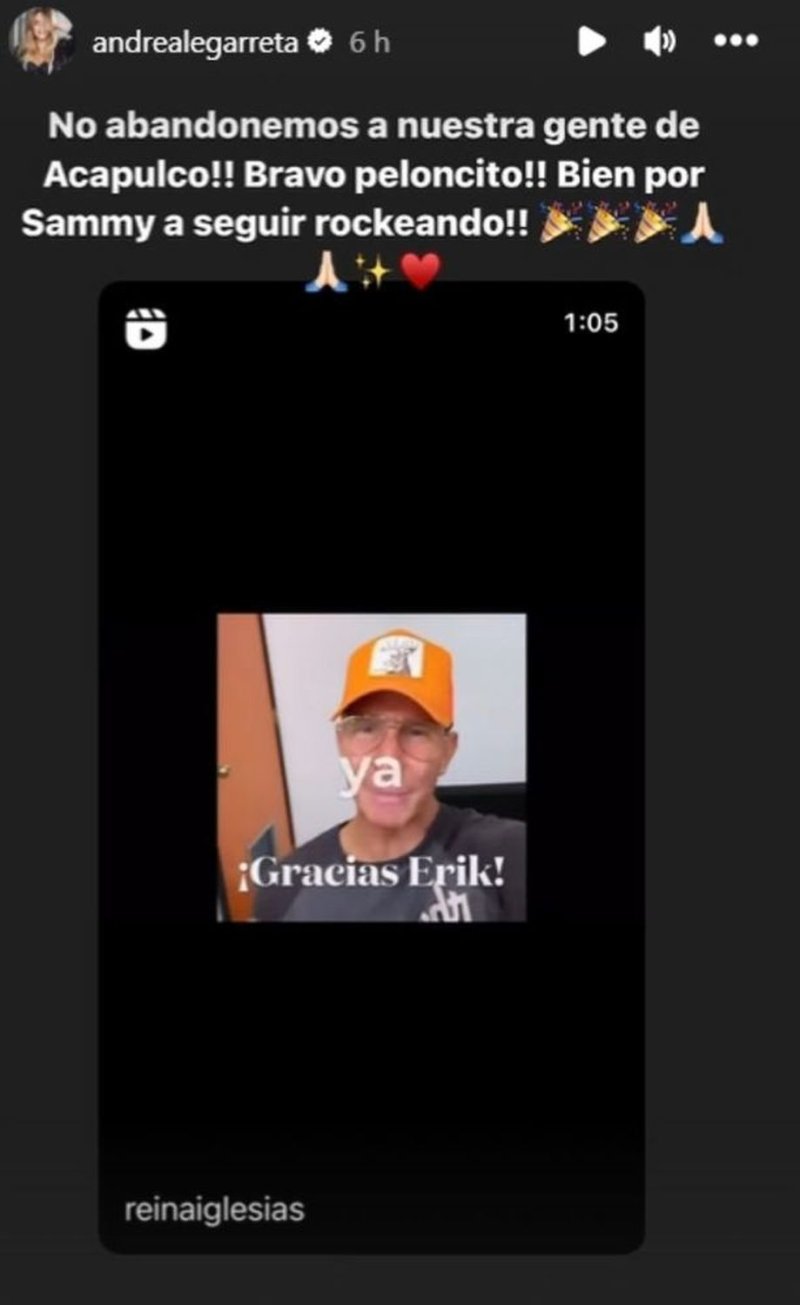Tap the andrealegarreta username
The image size is (800, 1305).
(x=196, y=42)
